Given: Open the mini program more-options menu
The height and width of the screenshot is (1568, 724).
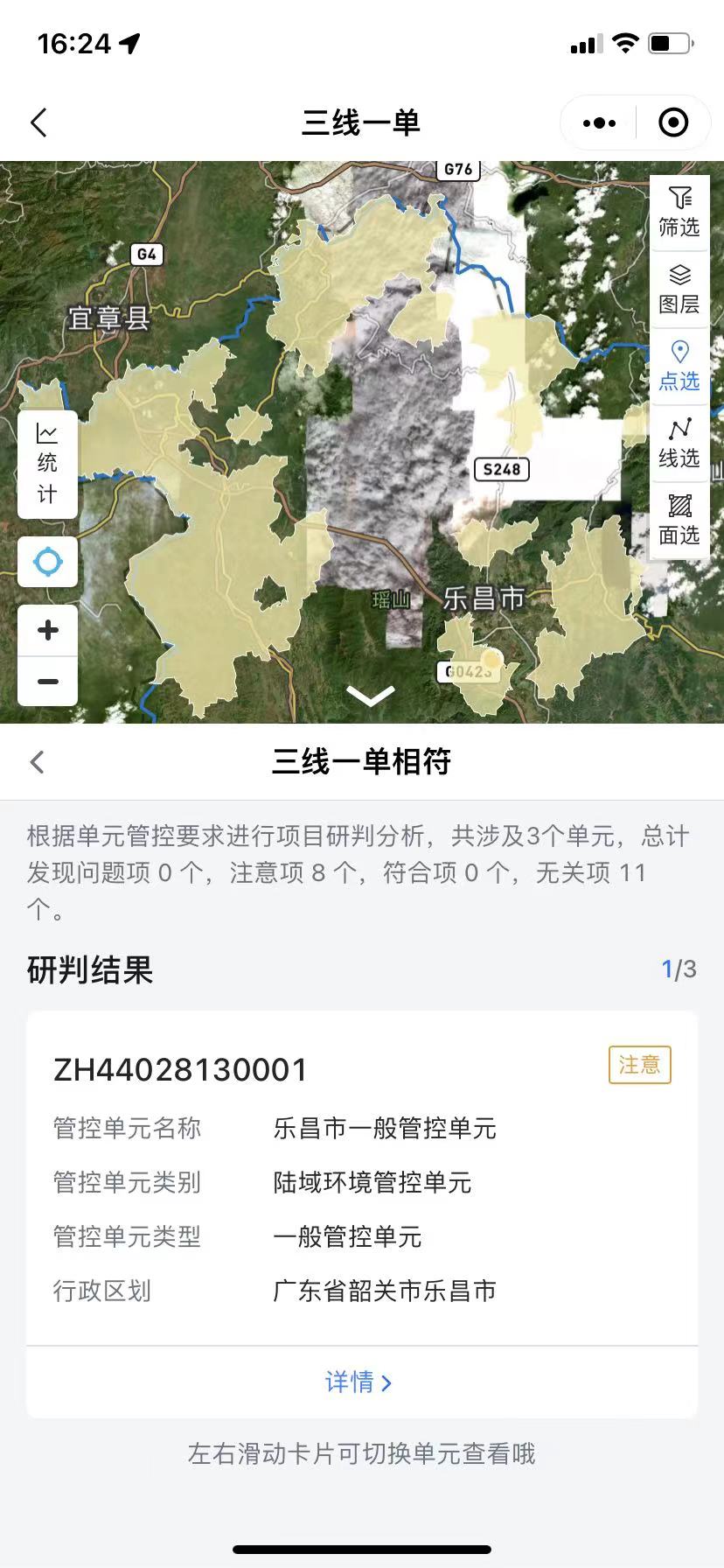Looking at the screenshot, I should pos(599,123).
